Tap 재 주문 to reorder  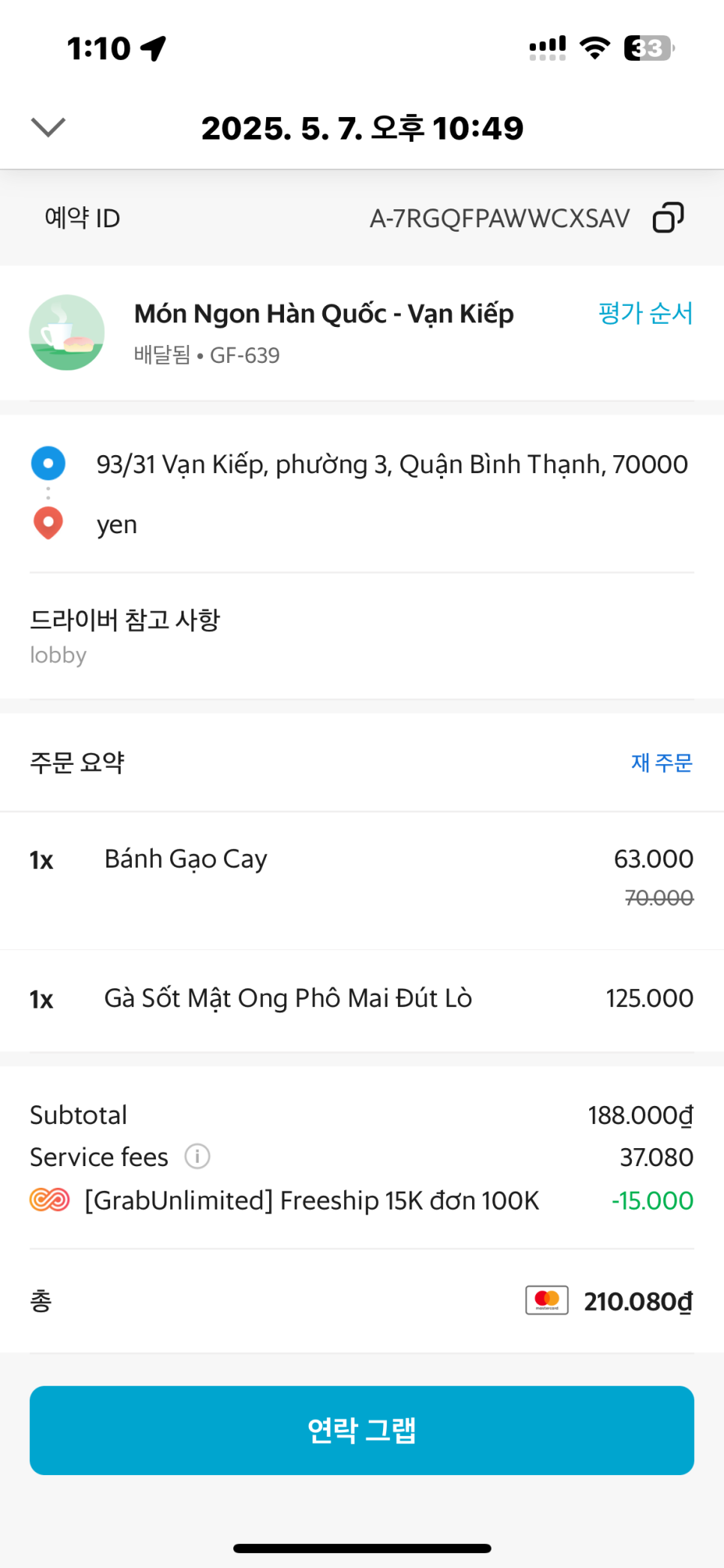[661, 762]
